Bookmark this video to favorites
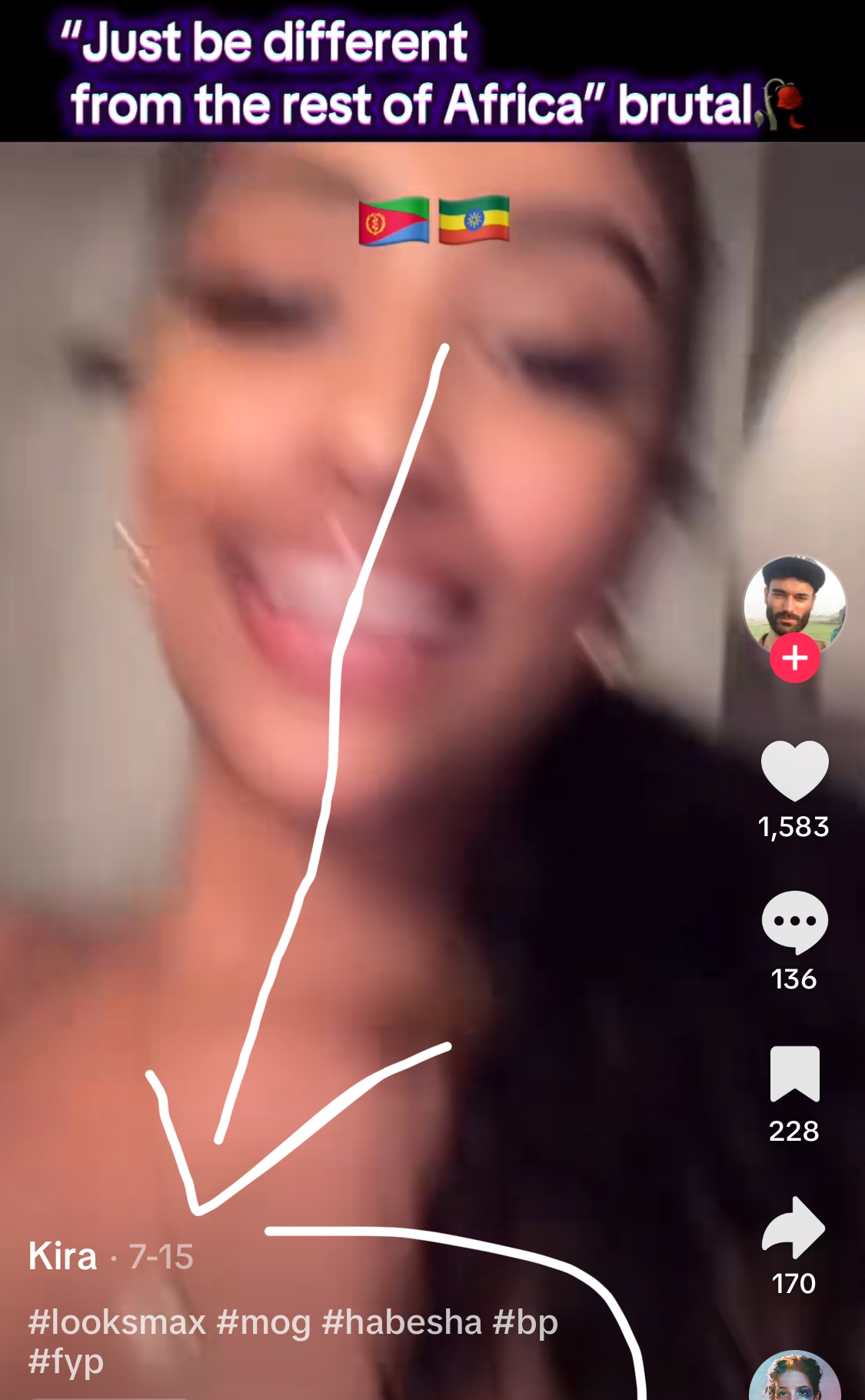 click(794, 1074)
